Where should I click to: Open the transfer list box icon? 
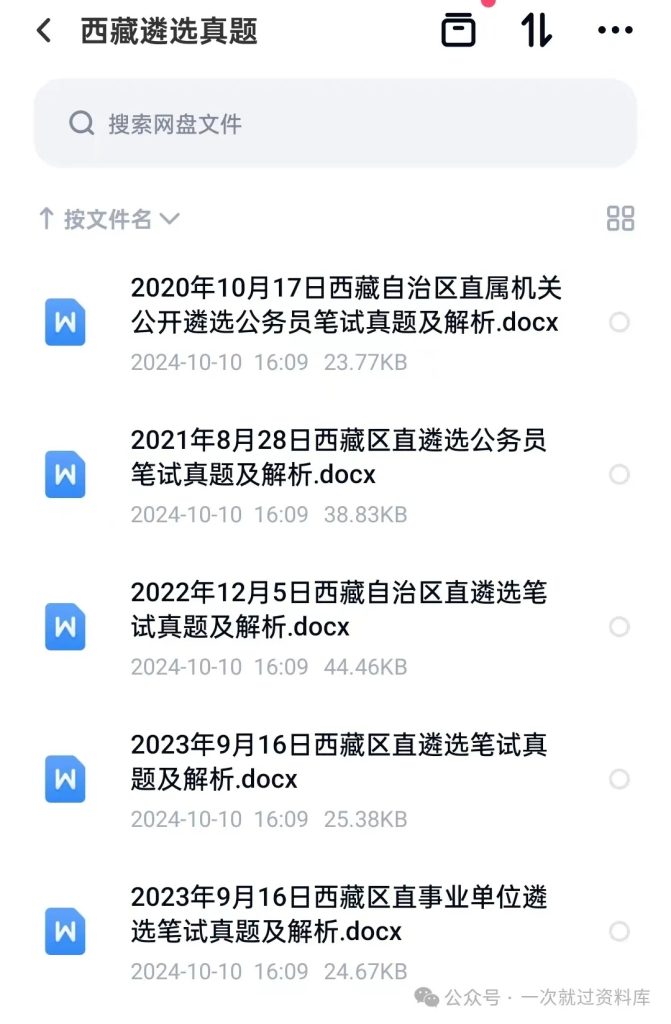[x=459, y=30]
